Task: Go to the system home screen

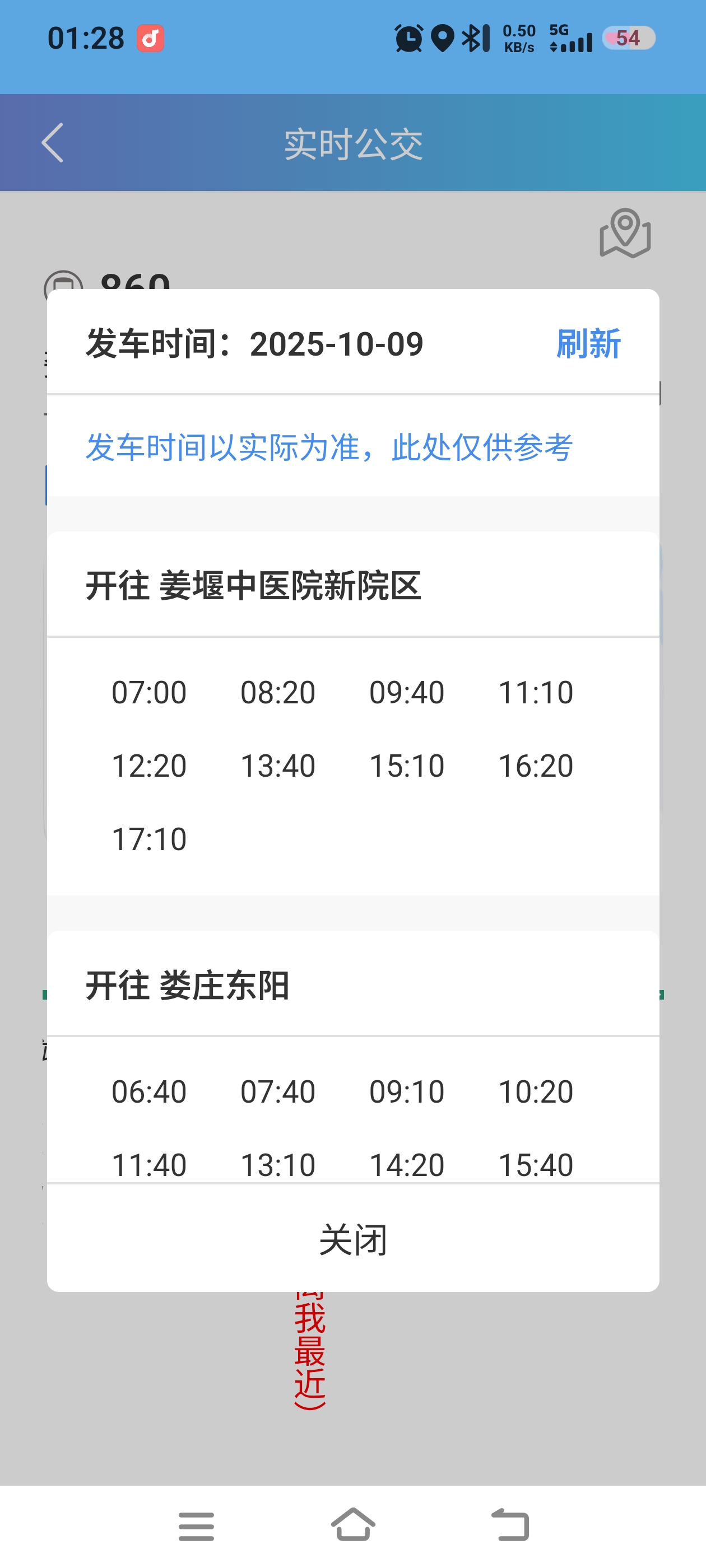Action: coord(352,1525)
